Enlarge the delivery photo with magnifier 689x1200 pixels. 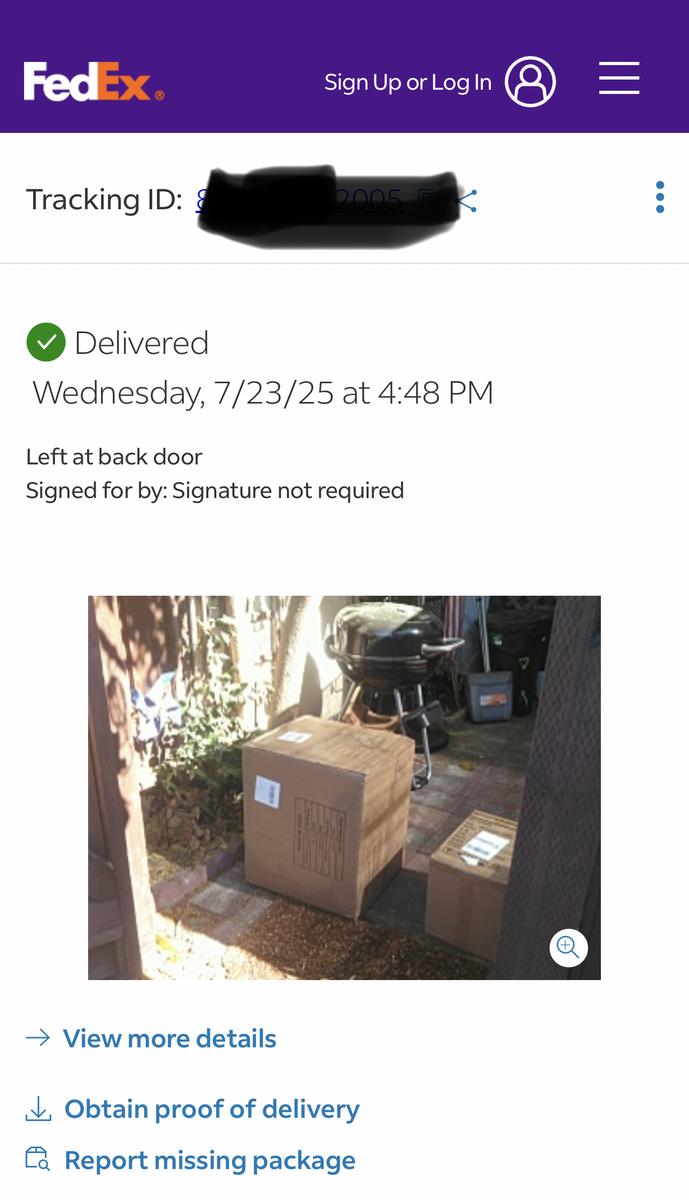[x=568, y=947]
